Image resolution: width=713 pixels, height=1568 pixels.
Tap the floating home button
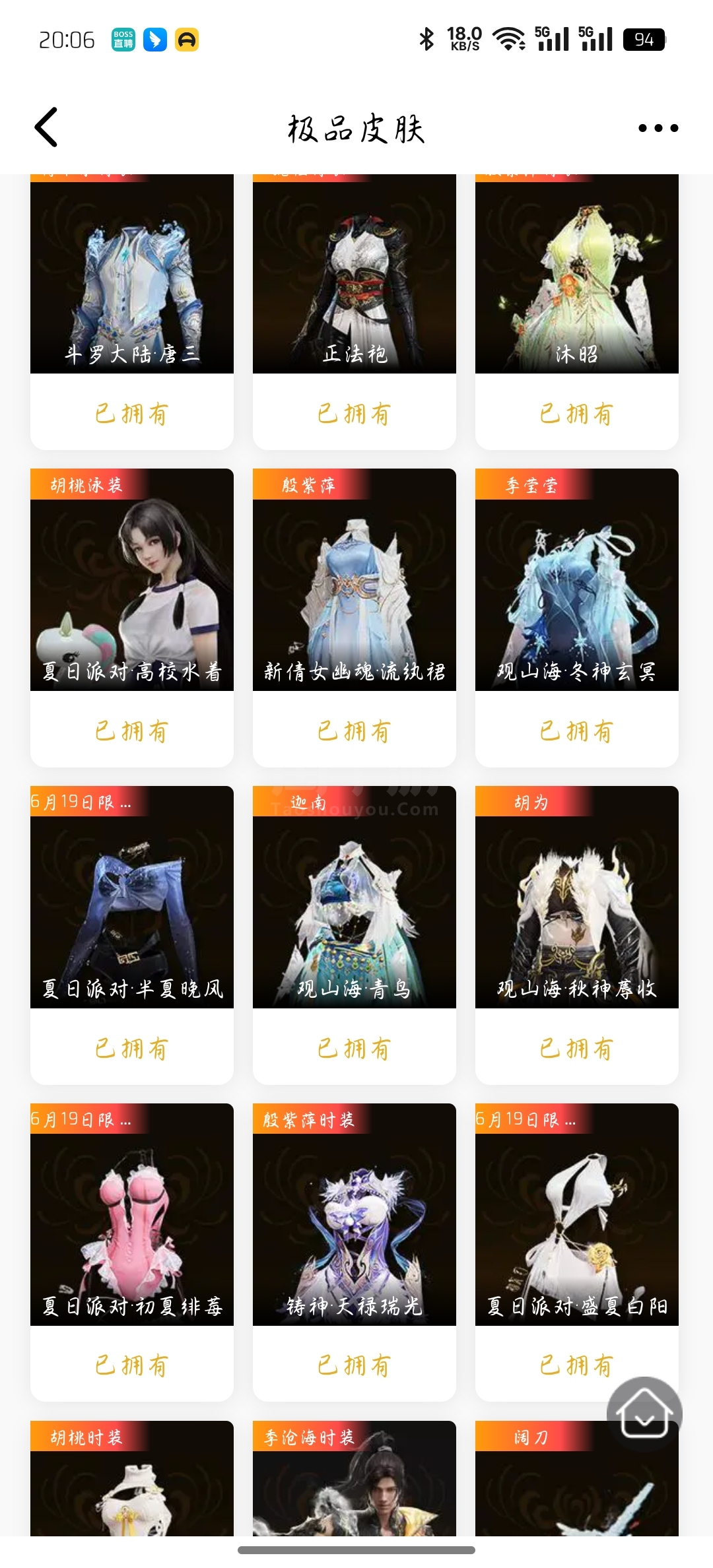coord(644,1414)
